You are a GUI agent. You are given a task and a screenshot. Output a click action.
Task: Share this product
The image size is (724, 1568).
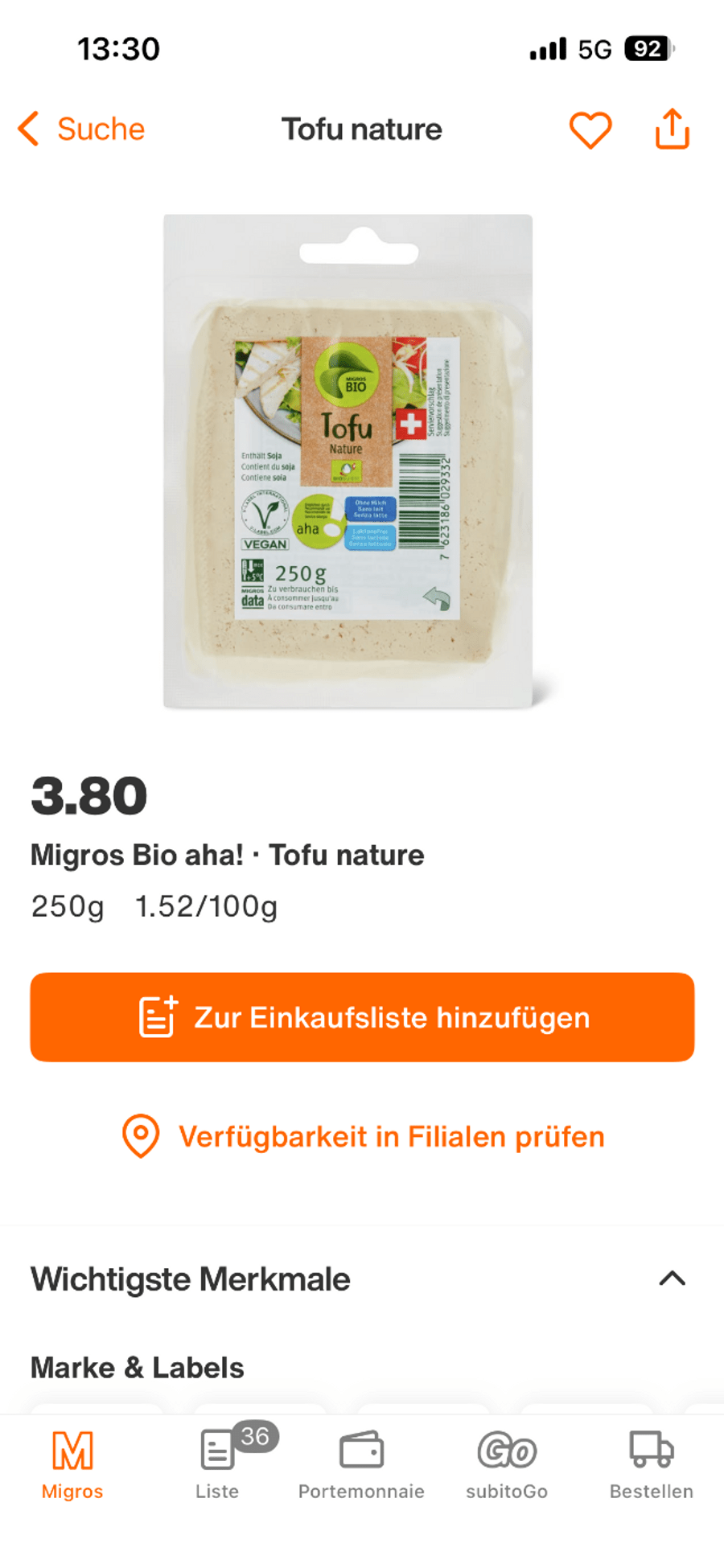pos(672,129)
